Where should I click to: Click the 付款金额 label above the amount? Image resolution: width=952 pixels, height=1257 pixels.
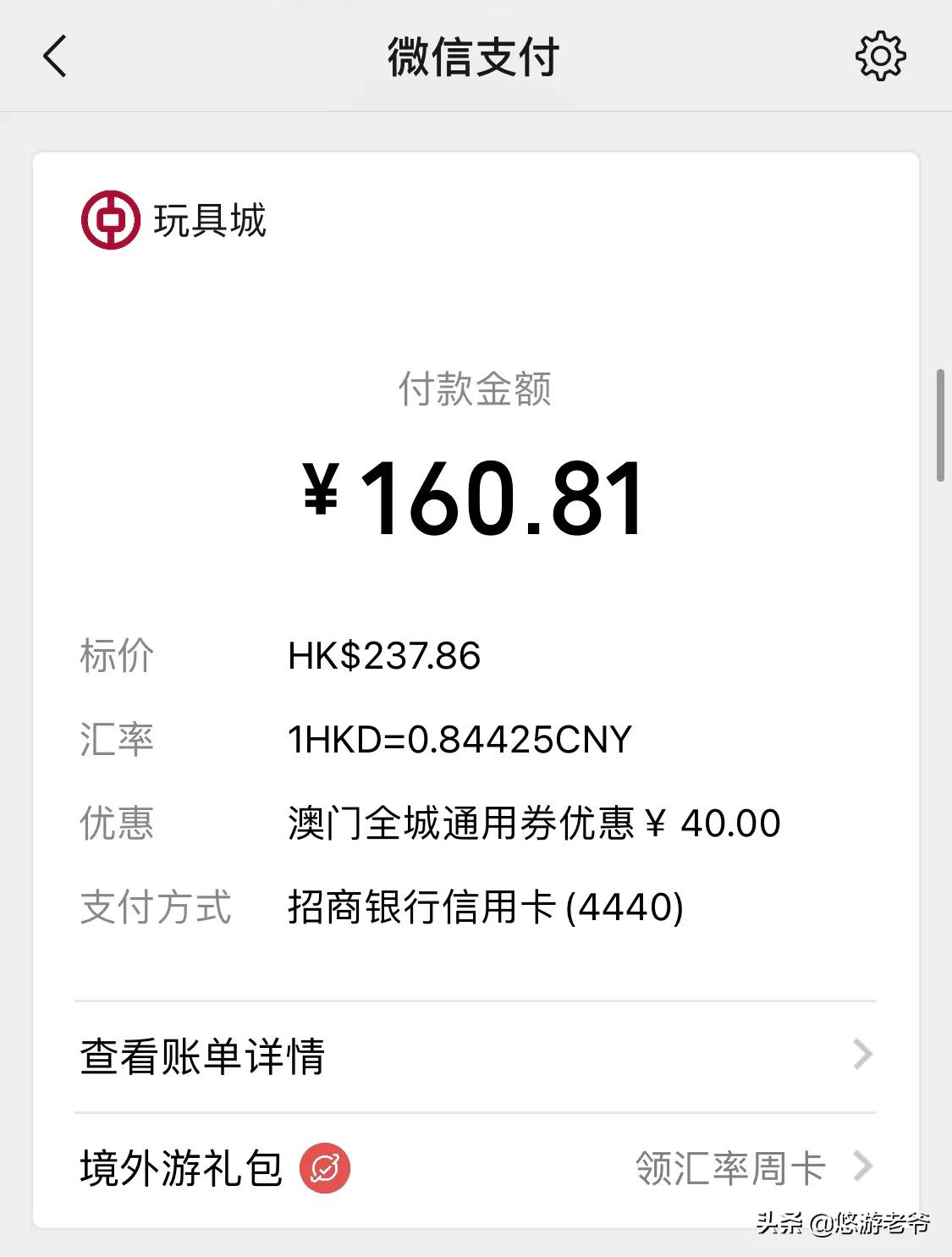(x=476, y=391)
